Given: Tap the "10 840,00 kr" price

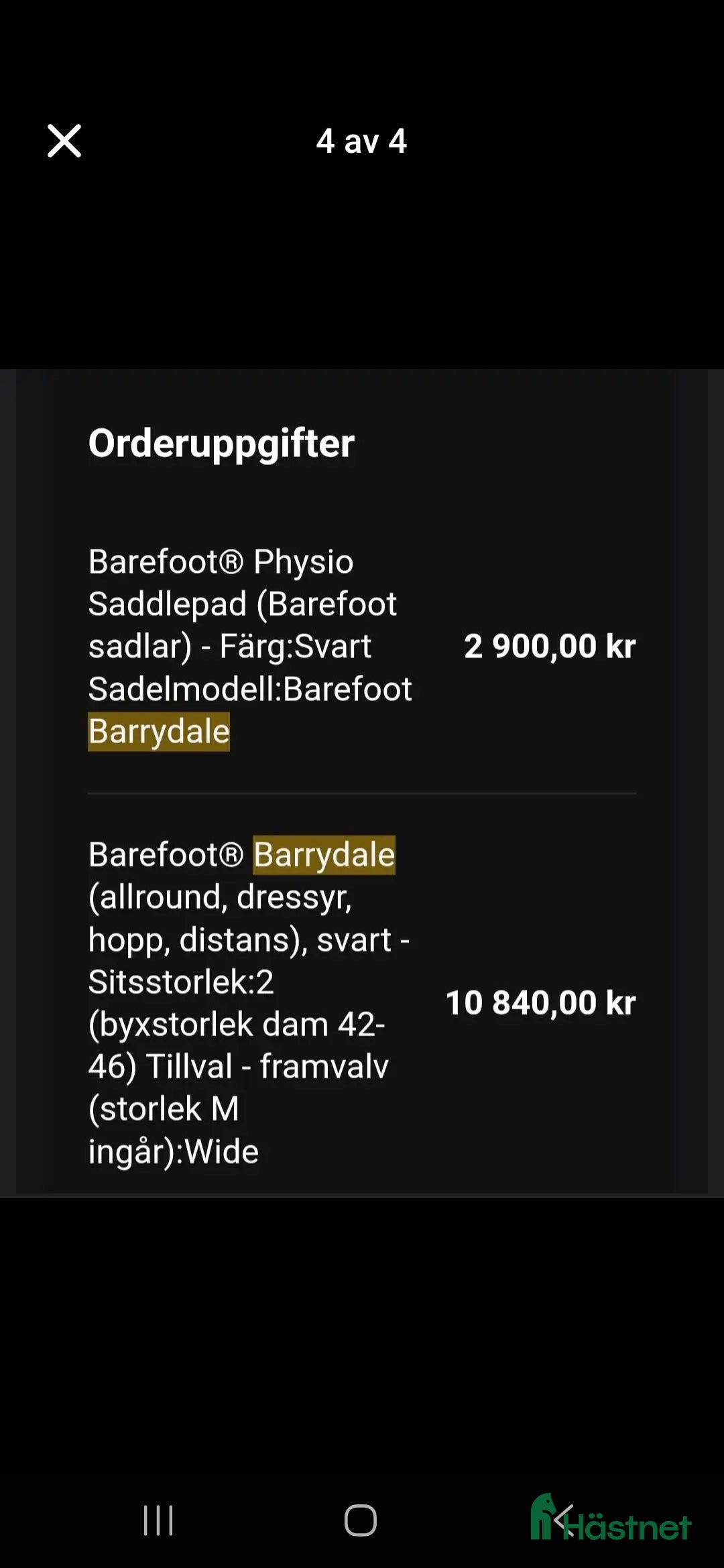Looking at the screenshot, I should [542, 1002].
